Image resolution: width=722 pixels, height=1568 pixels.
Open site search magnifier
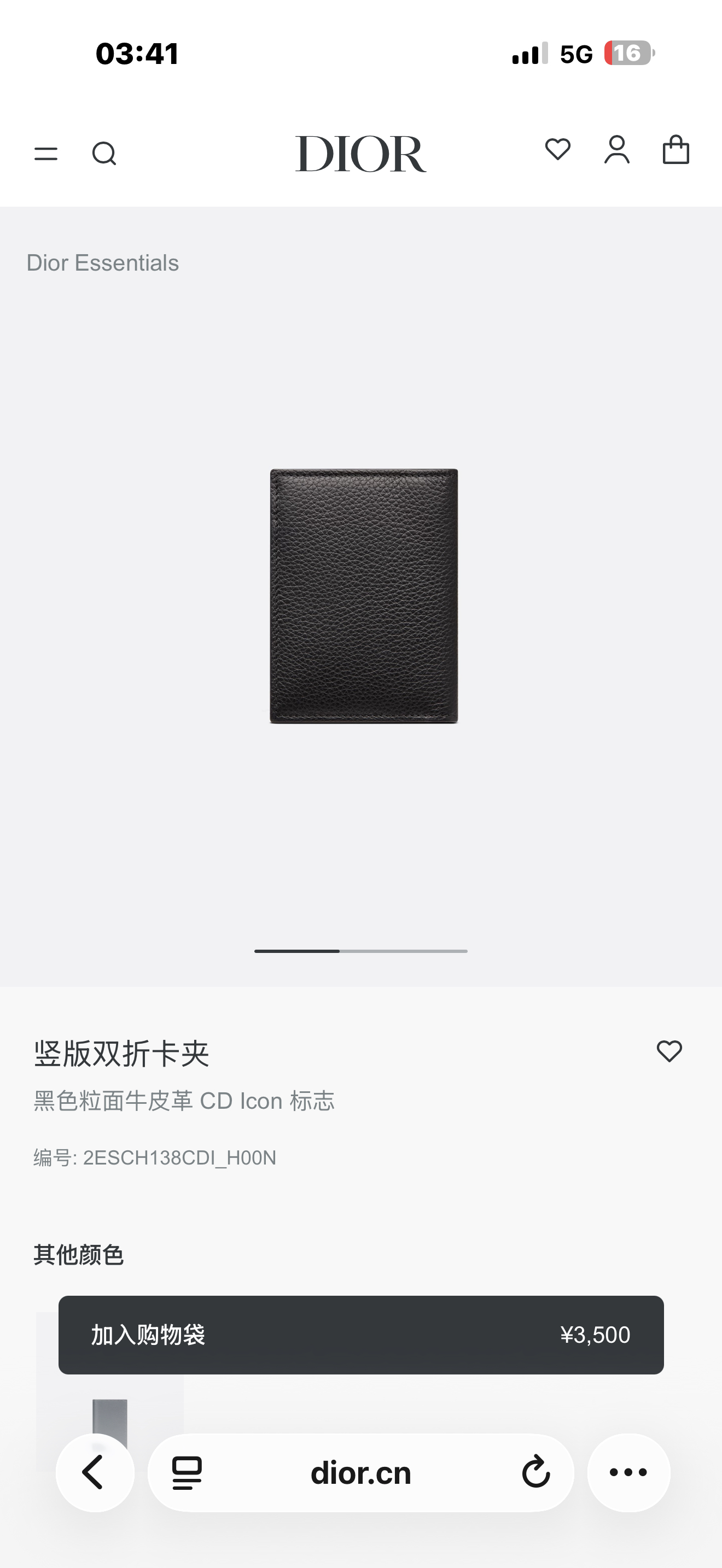104,154
